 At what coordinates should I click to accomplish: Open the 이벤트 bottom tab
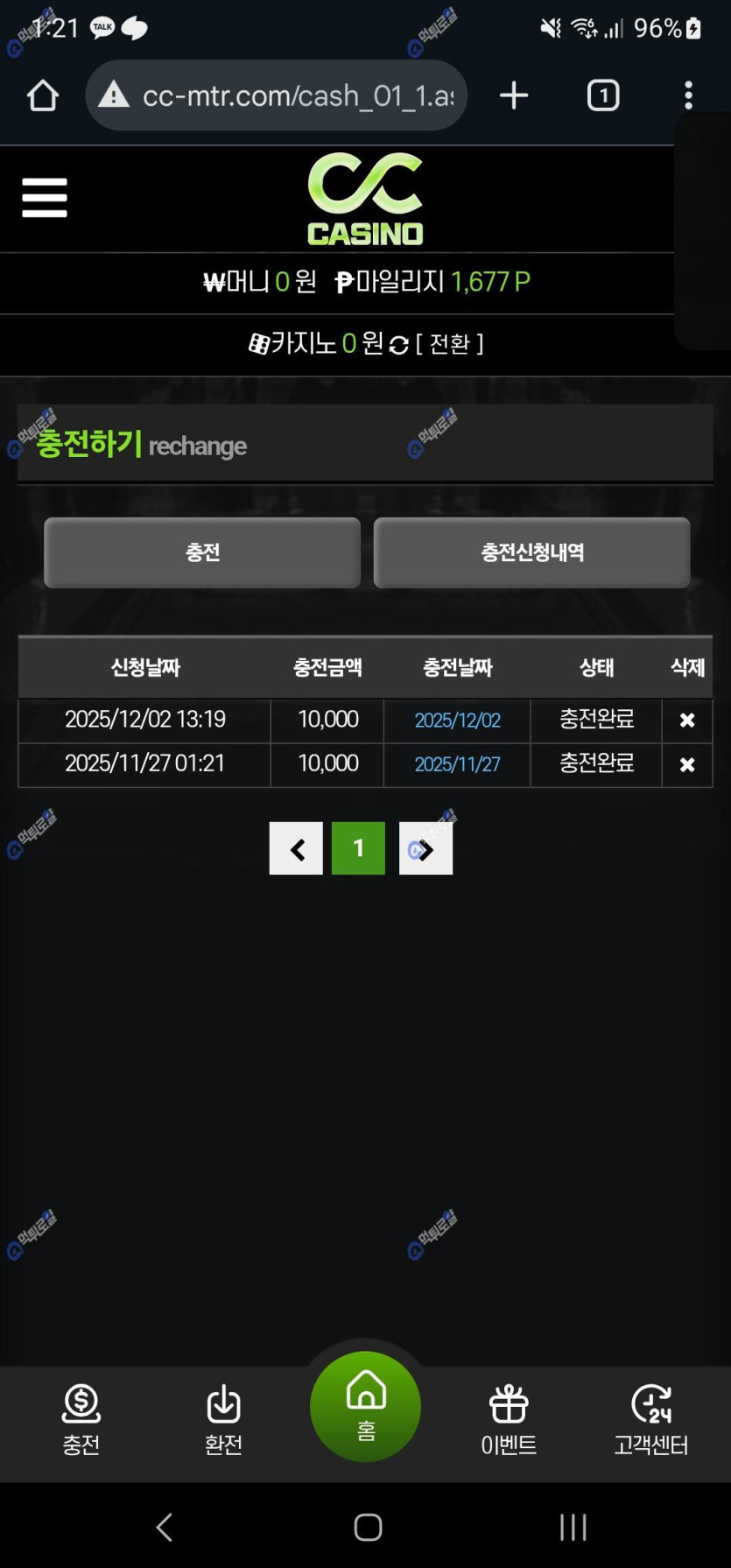[509, 1420]
